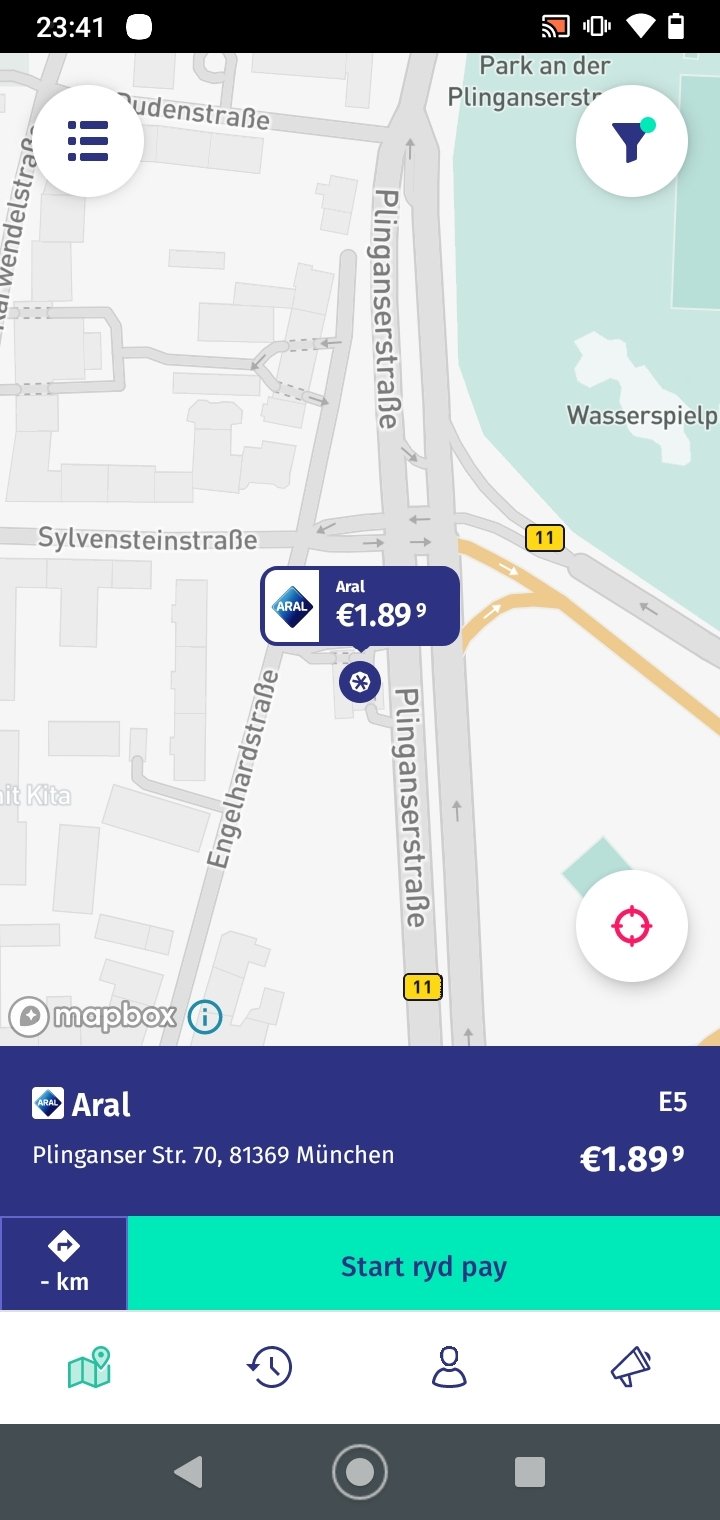Viewport: 720px width, 1520px height.
Task: Get directions to Aral station
Action: tap(64, 1263)
